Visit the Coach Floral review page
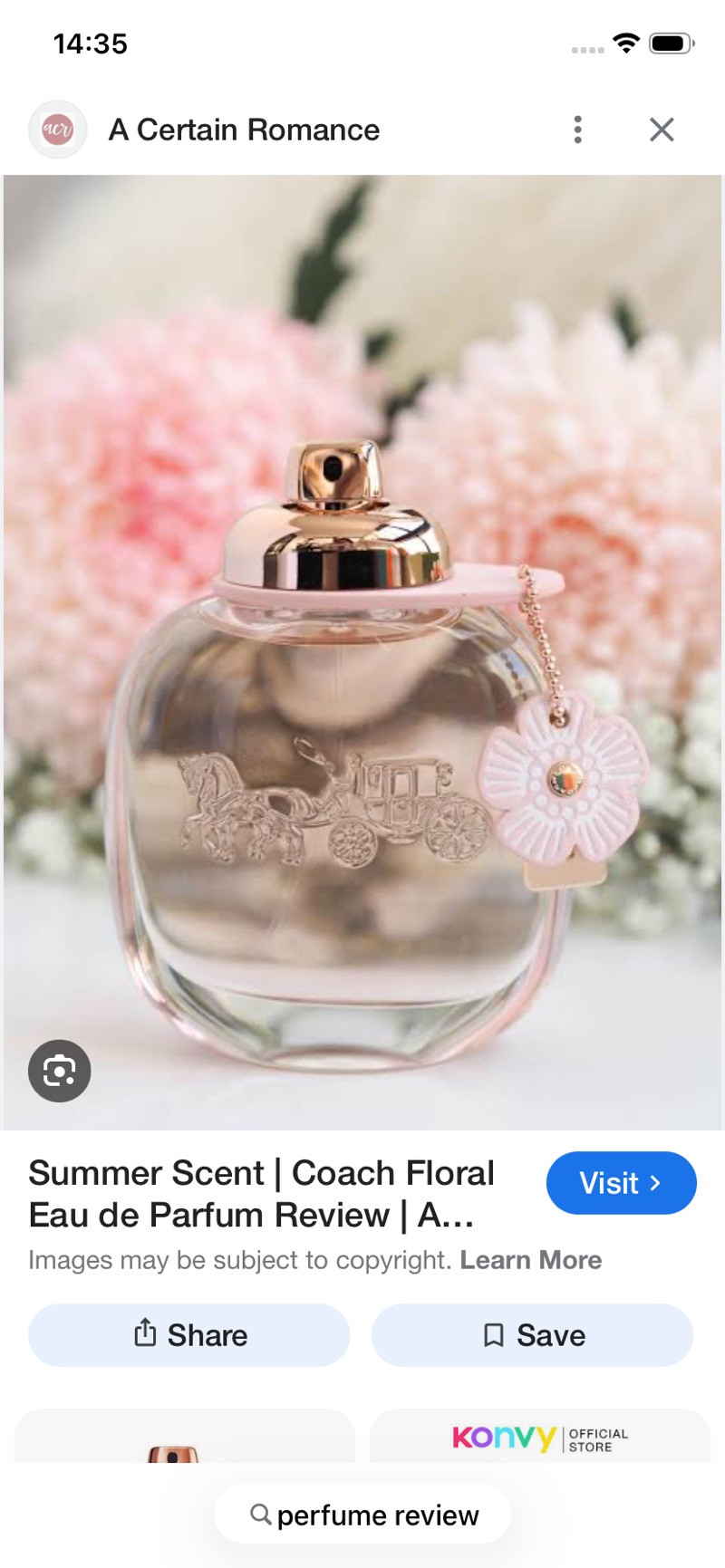This screenshot has width=725, height=1568. [x=621, y=1183]
